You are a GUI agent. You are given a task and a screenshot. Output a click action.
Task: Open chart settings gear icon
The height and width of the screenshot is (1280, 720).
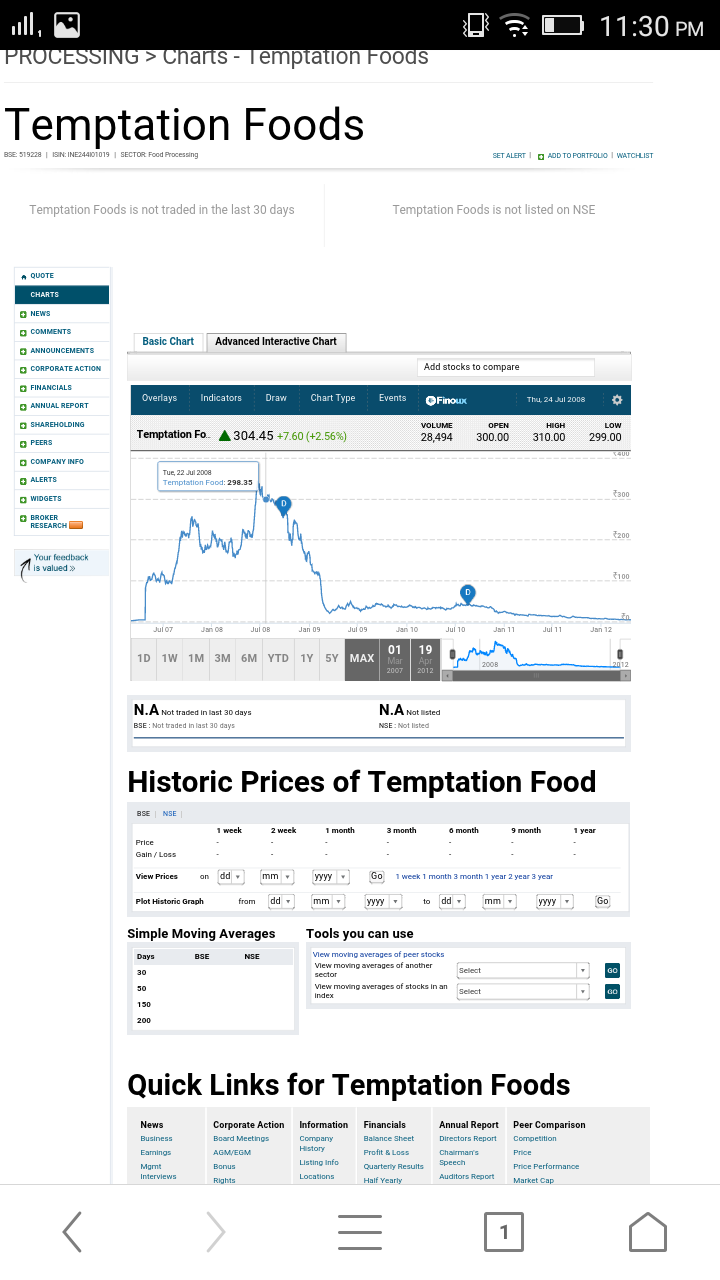617,400
